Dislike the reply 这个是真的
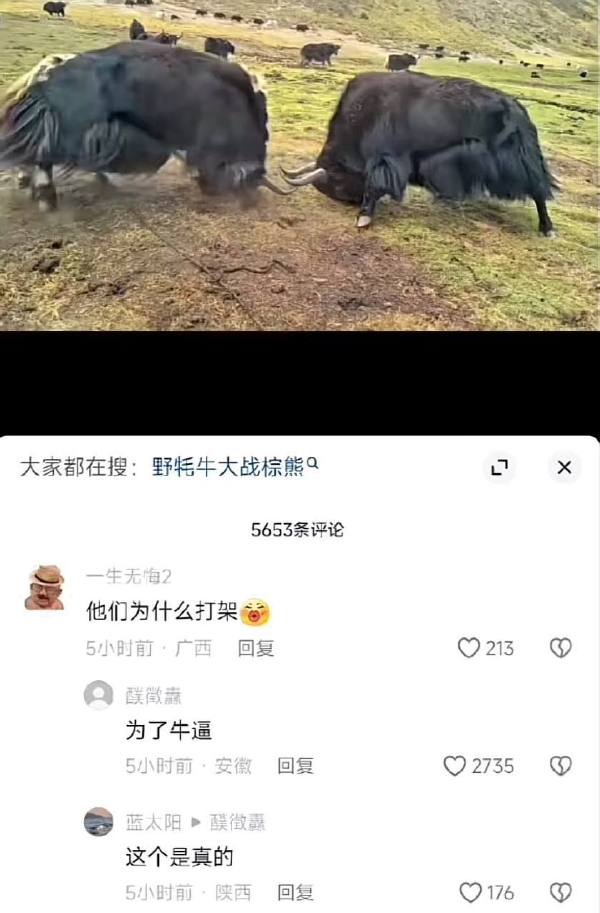 561,892
